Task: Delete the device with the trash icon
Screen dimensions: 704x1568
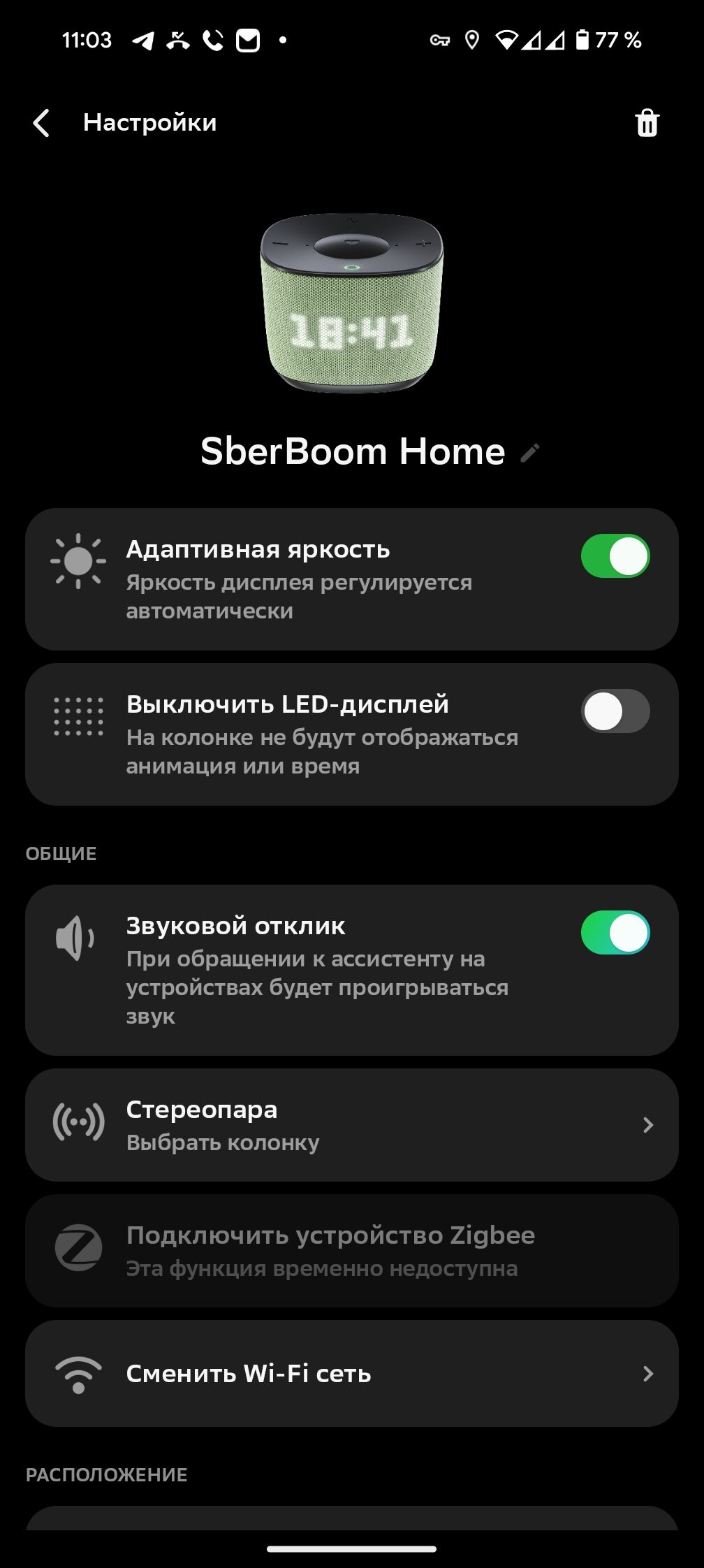Action: [x=647, y=123]
